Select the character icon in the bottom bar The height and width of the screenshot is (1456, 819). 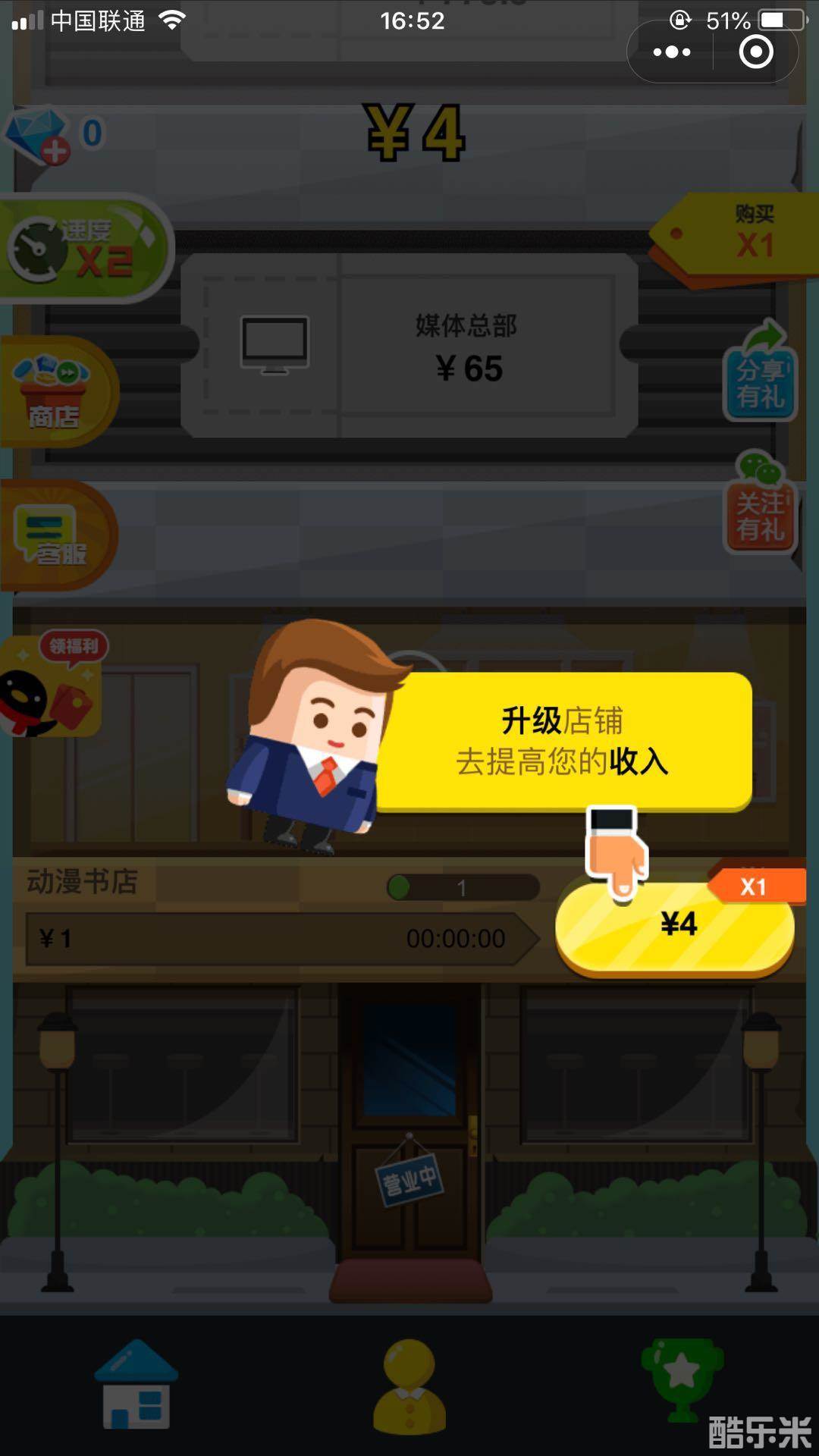point(409,1388)
